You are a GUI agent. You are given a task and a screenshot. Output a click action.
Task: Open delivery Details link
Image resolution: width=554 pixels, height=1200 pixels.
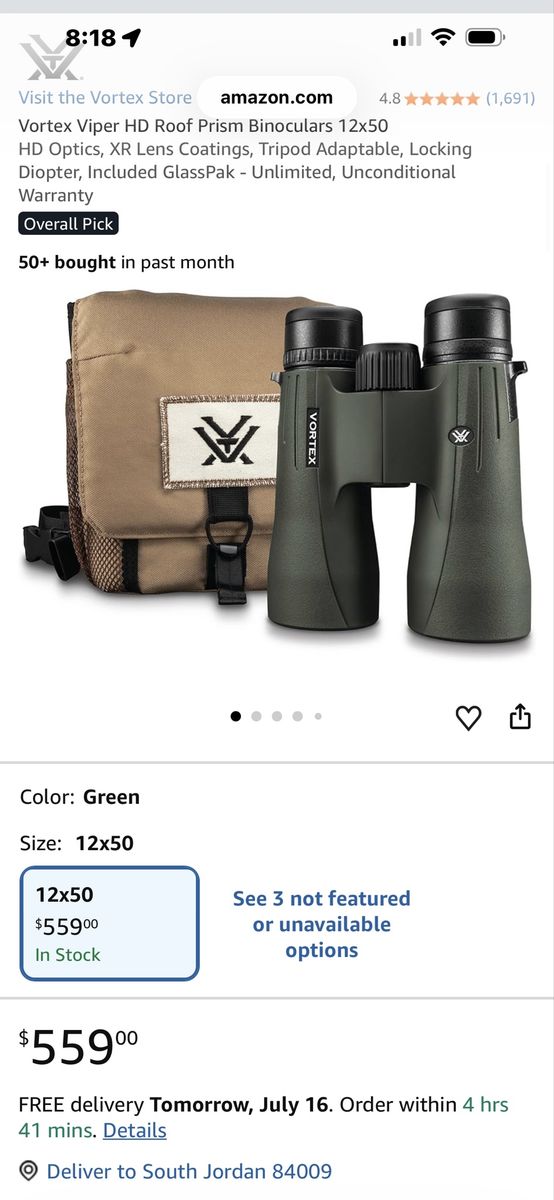tap(135, 1131)
